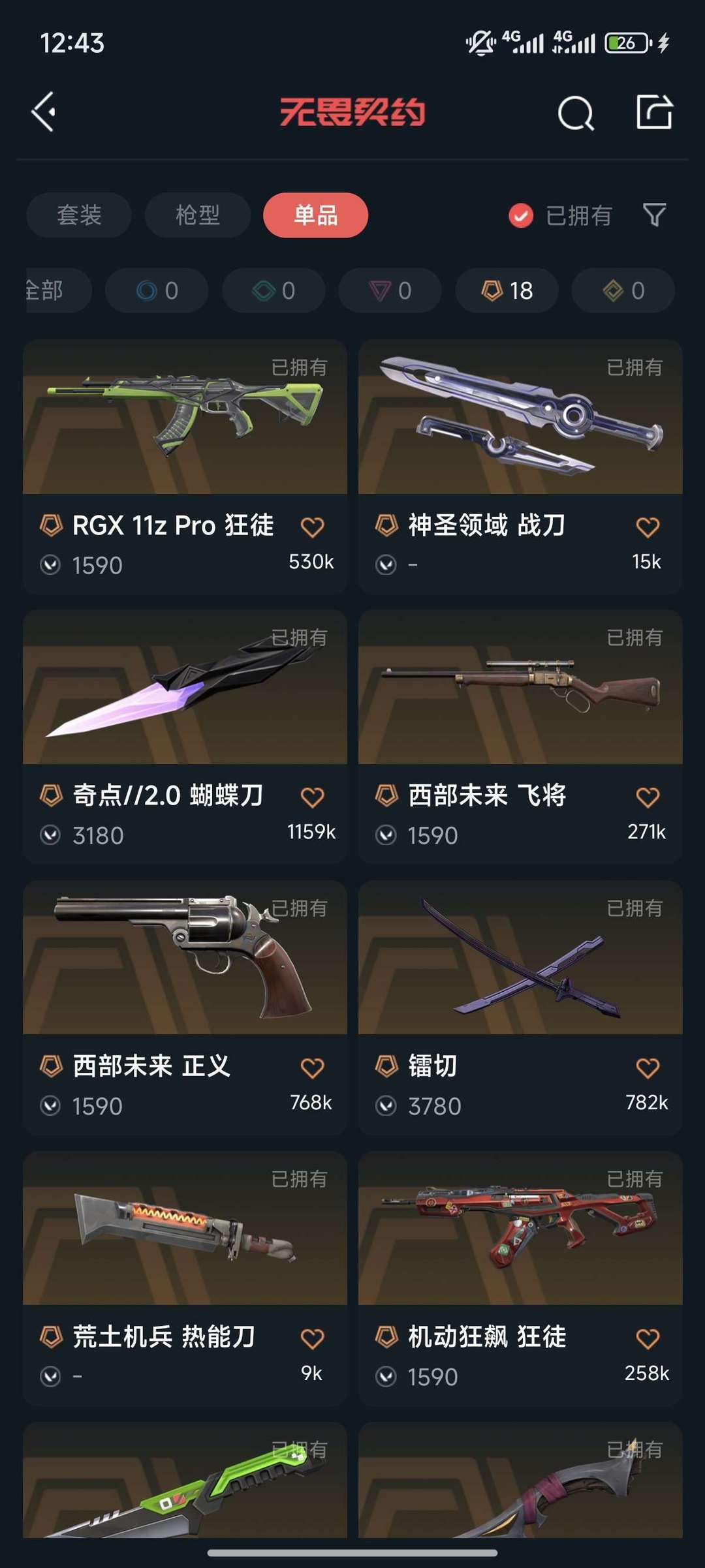Favorite the RGX 11z Pro 狂徒 skin
This screenshot has height=1568, width=705.
click(312, 527)
